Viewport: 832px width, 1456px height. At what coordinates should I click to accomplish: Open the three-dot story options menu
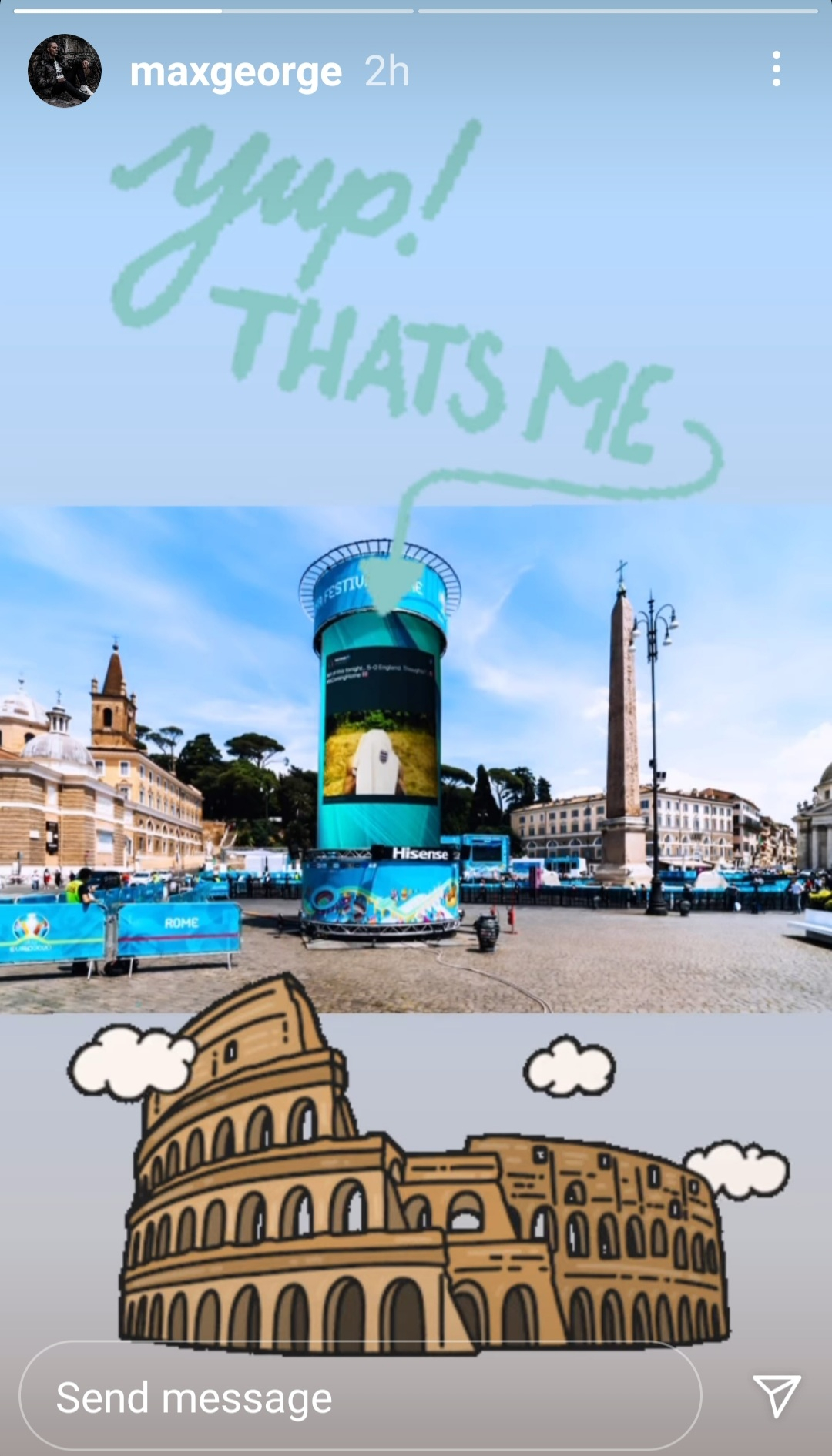click(776, 69)
